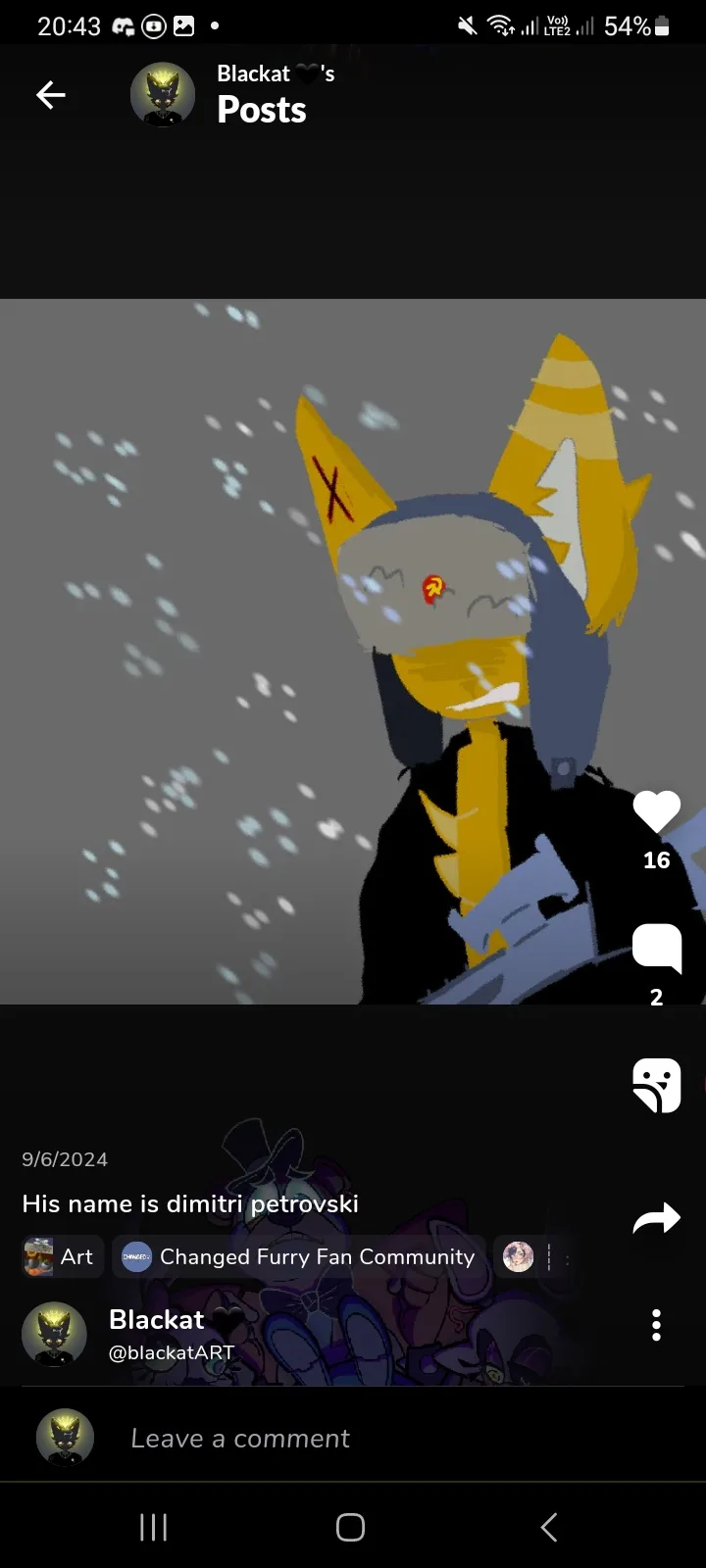Go back using the top arrow
This screenshot has height=1568, width=706.
[x=51, y=95]
